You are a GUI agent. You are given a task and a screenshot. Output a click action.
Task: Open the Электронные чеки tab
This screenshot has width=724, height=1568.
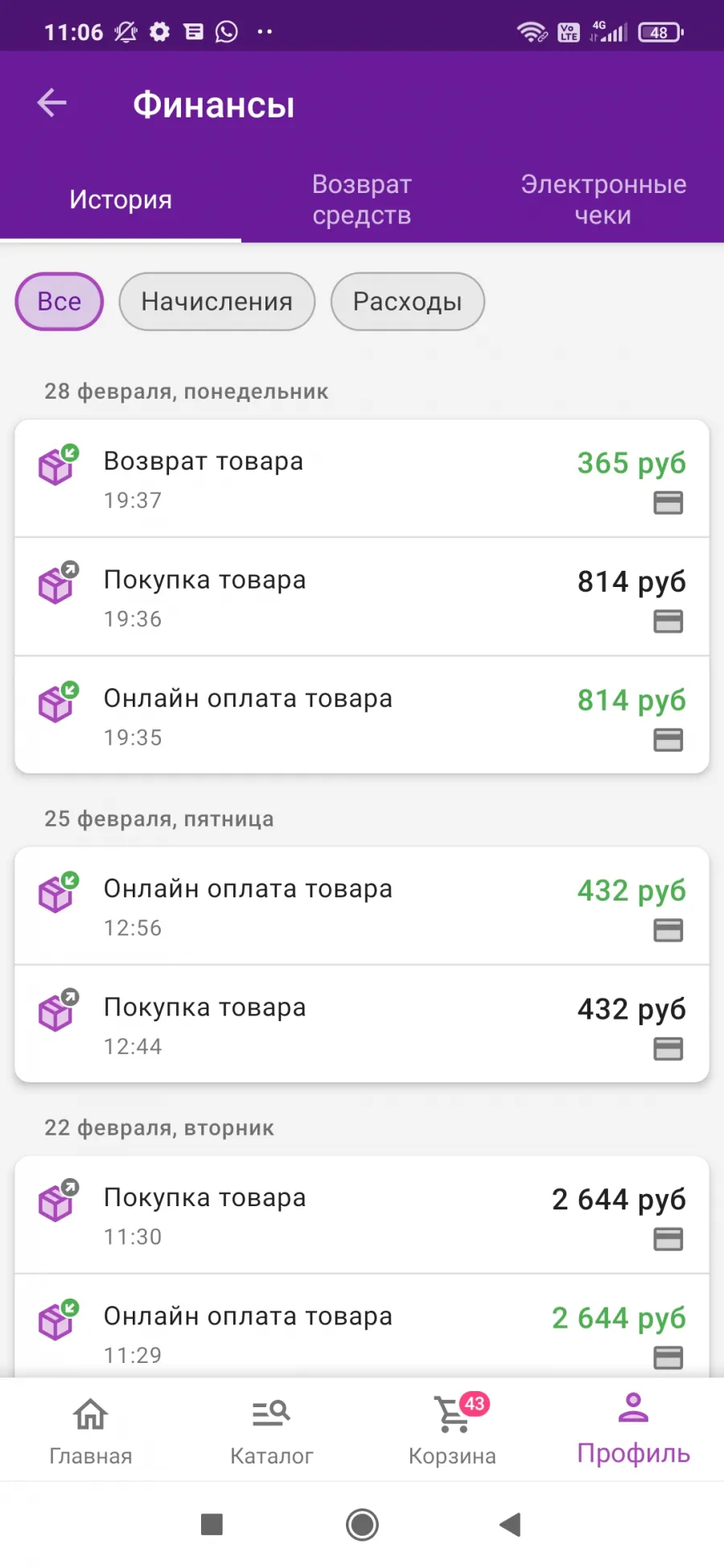tap(603, 199)
